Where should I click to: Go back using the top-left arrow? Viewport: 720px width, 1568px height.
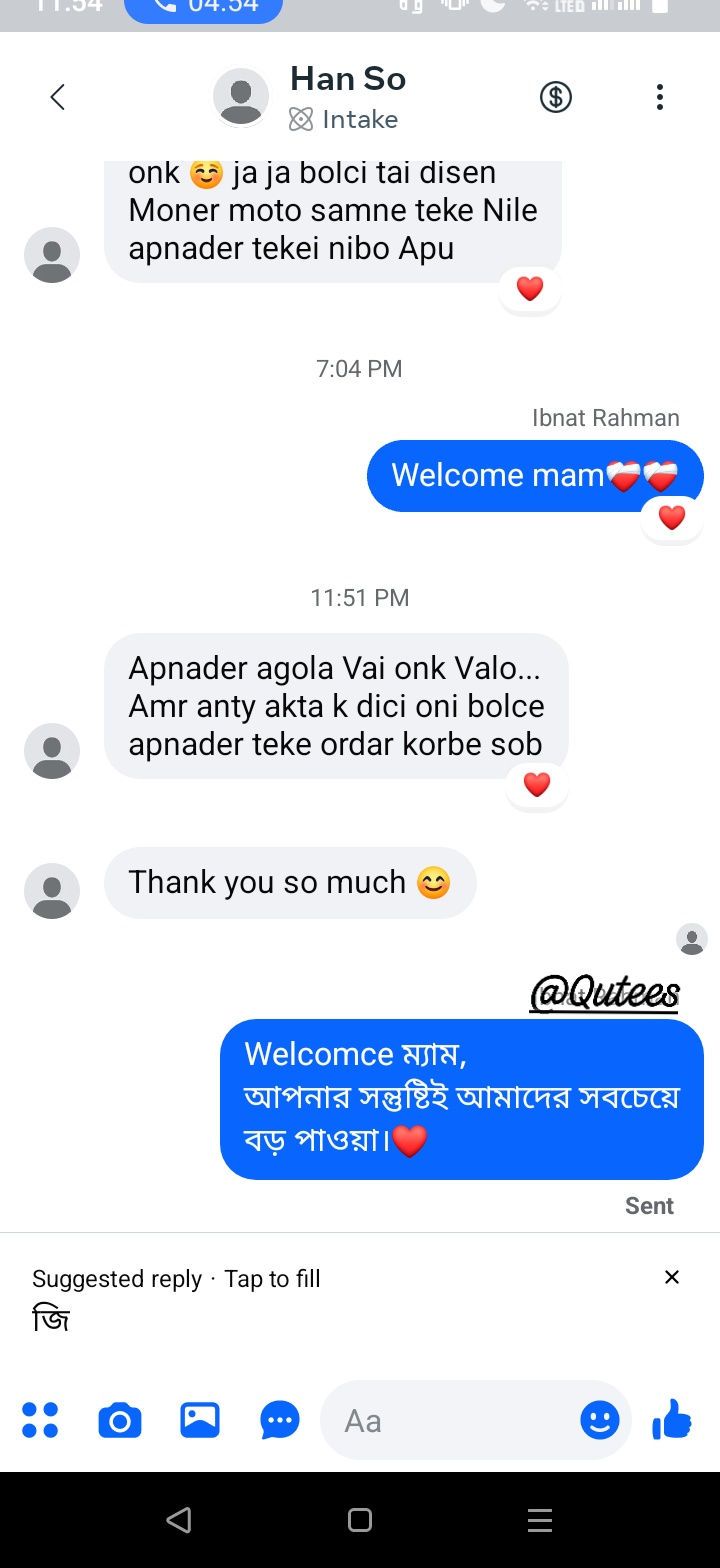coord(57,97)
